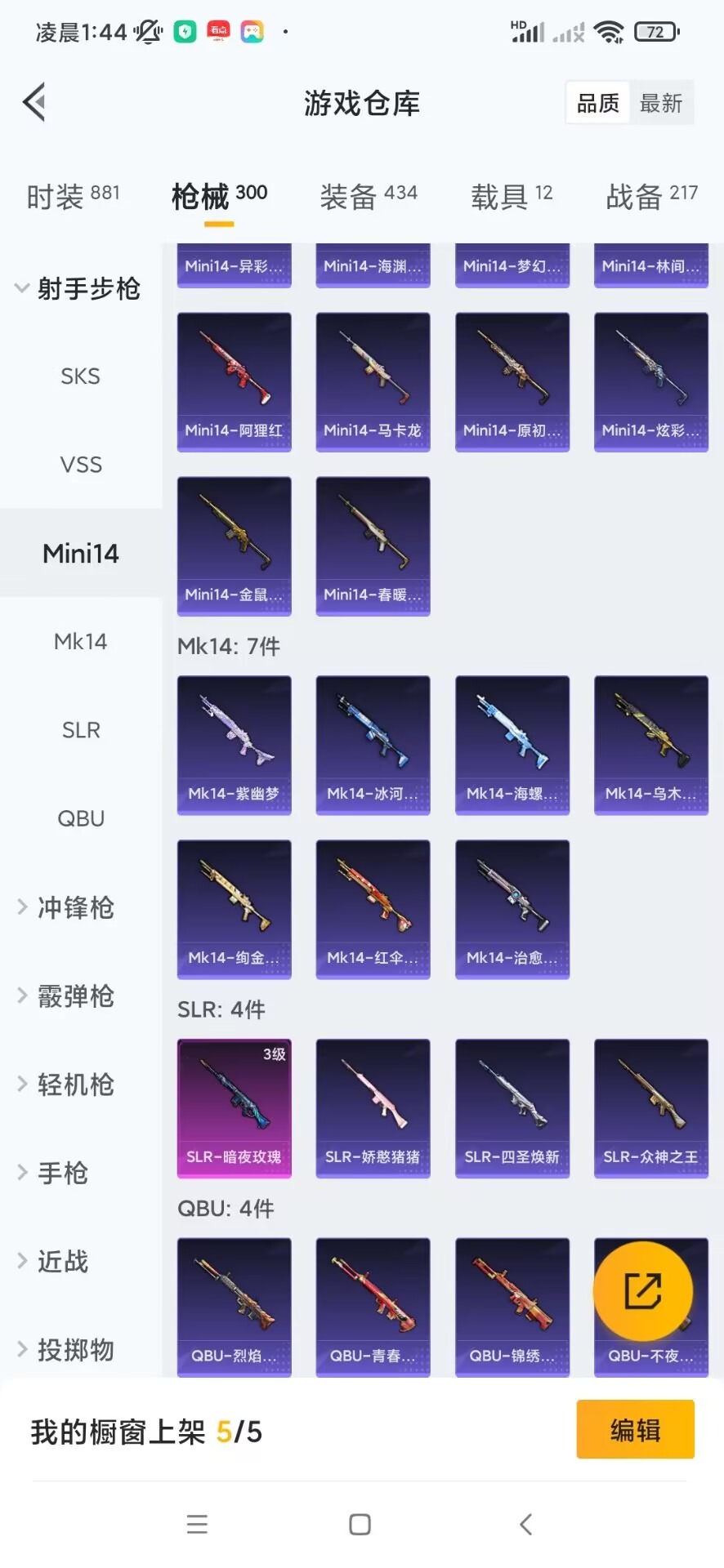The width and height of the screenshot is (724, 1568).
Task: Select VSS in the sidebar
Action: pyautogui.click(x=80, y=465)
